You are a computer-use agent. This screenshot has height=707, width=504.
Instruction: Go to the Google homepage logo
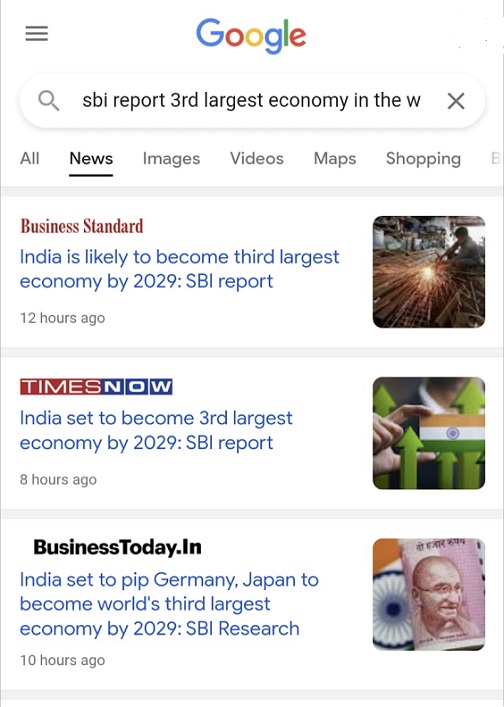click(251, 36)
